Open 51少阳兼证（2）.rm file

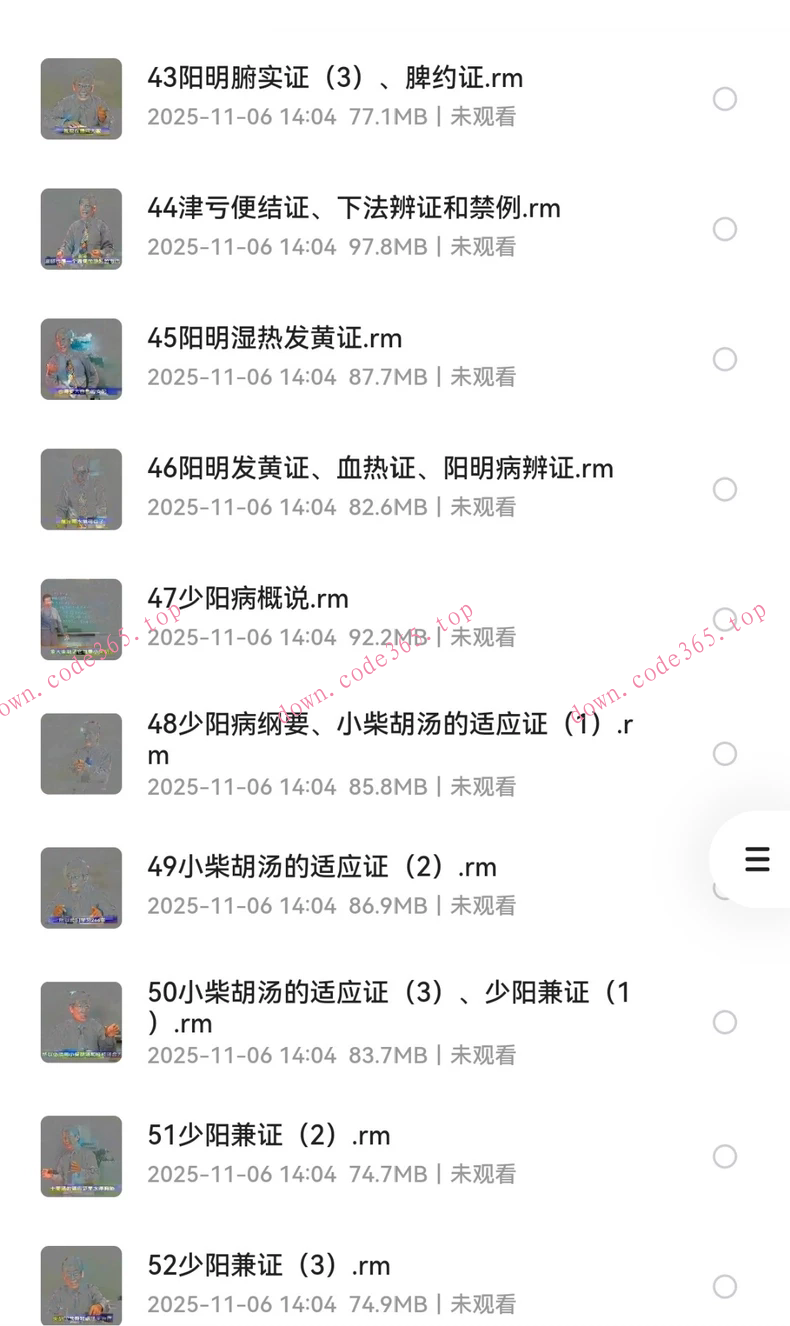(267, 1135)
